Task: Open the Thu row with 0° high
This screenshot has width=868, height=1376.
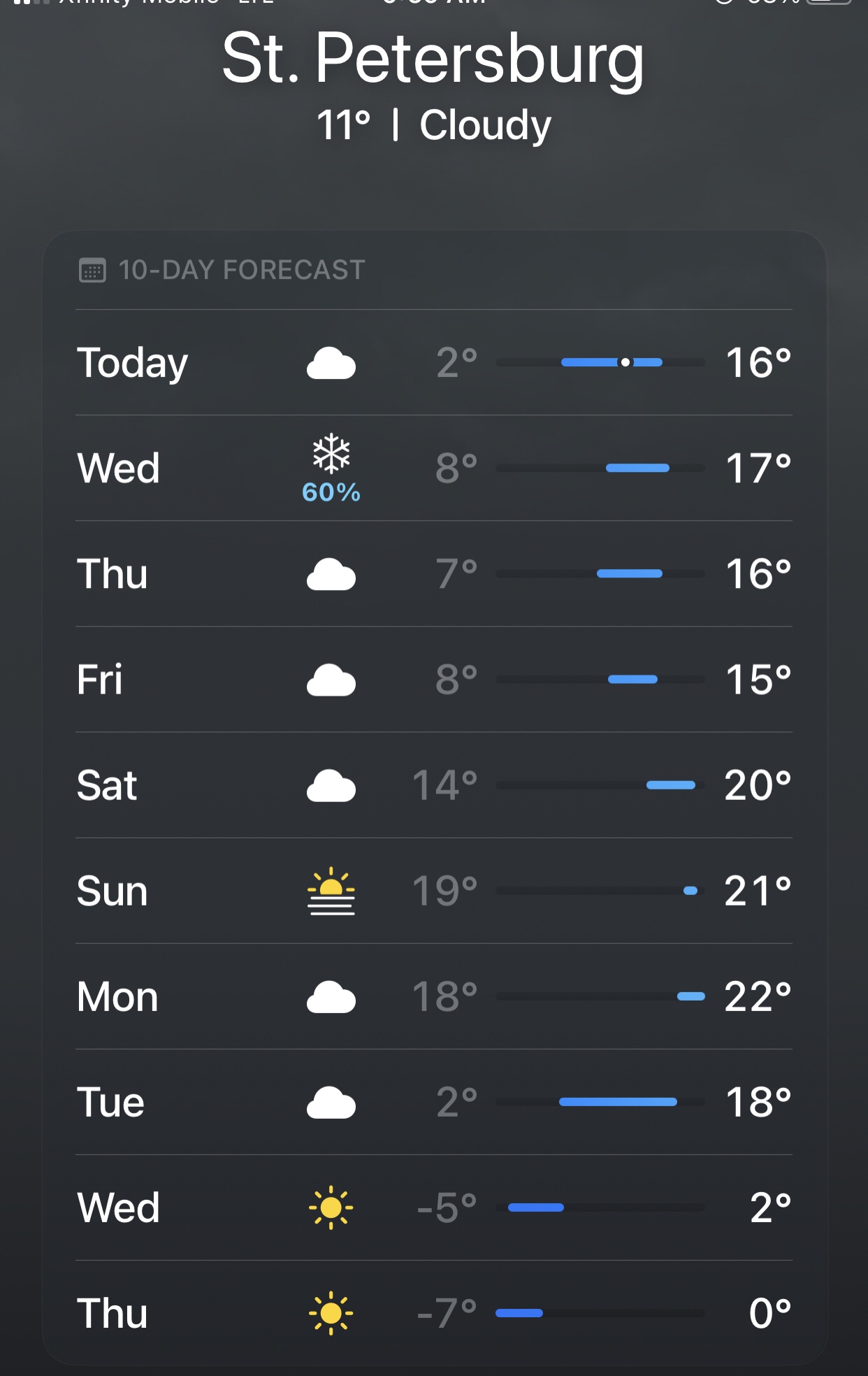Action: [x=433, y=1313]
